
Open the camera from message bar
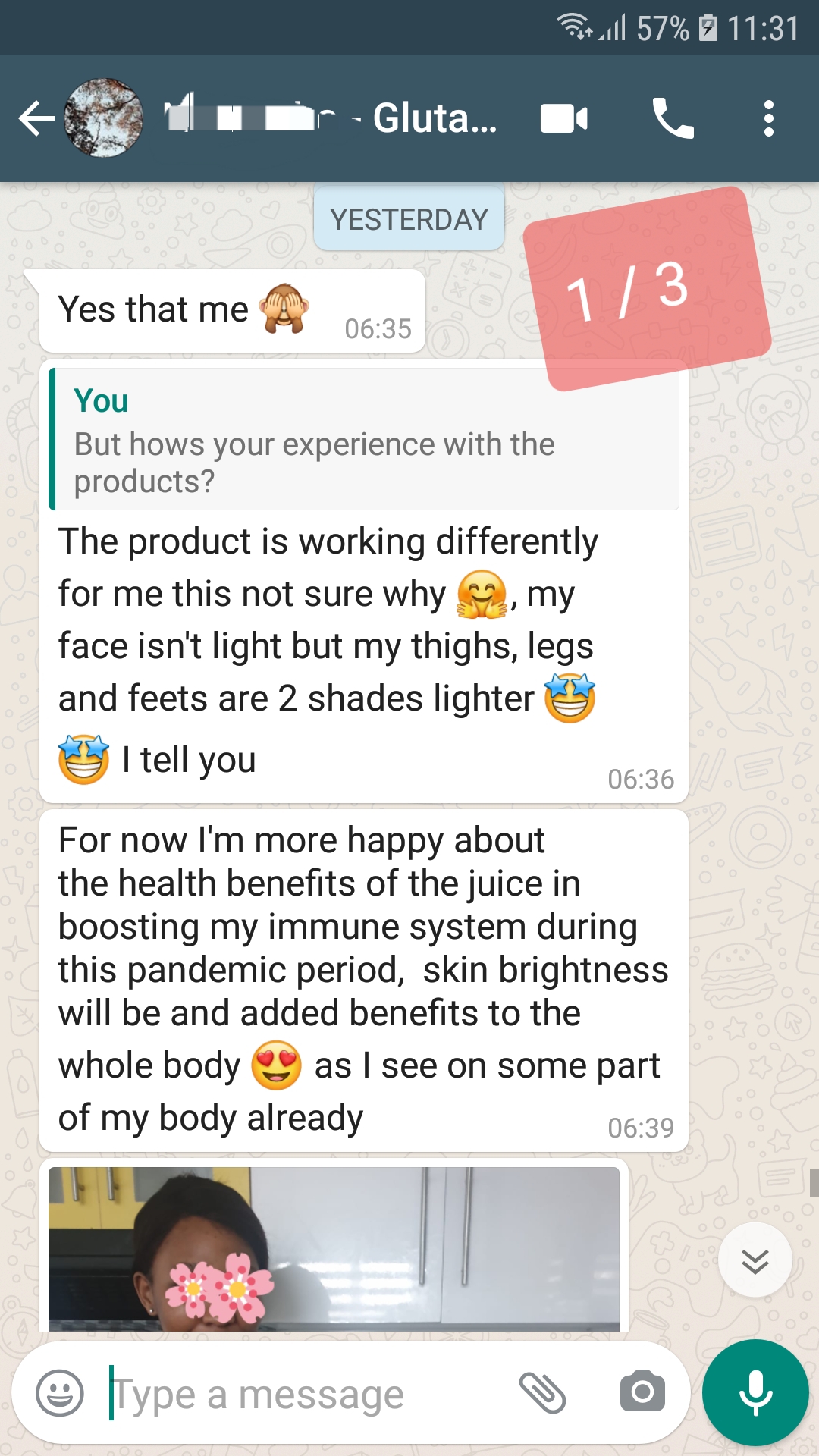pyautogui.click(x=642, y=1392)
